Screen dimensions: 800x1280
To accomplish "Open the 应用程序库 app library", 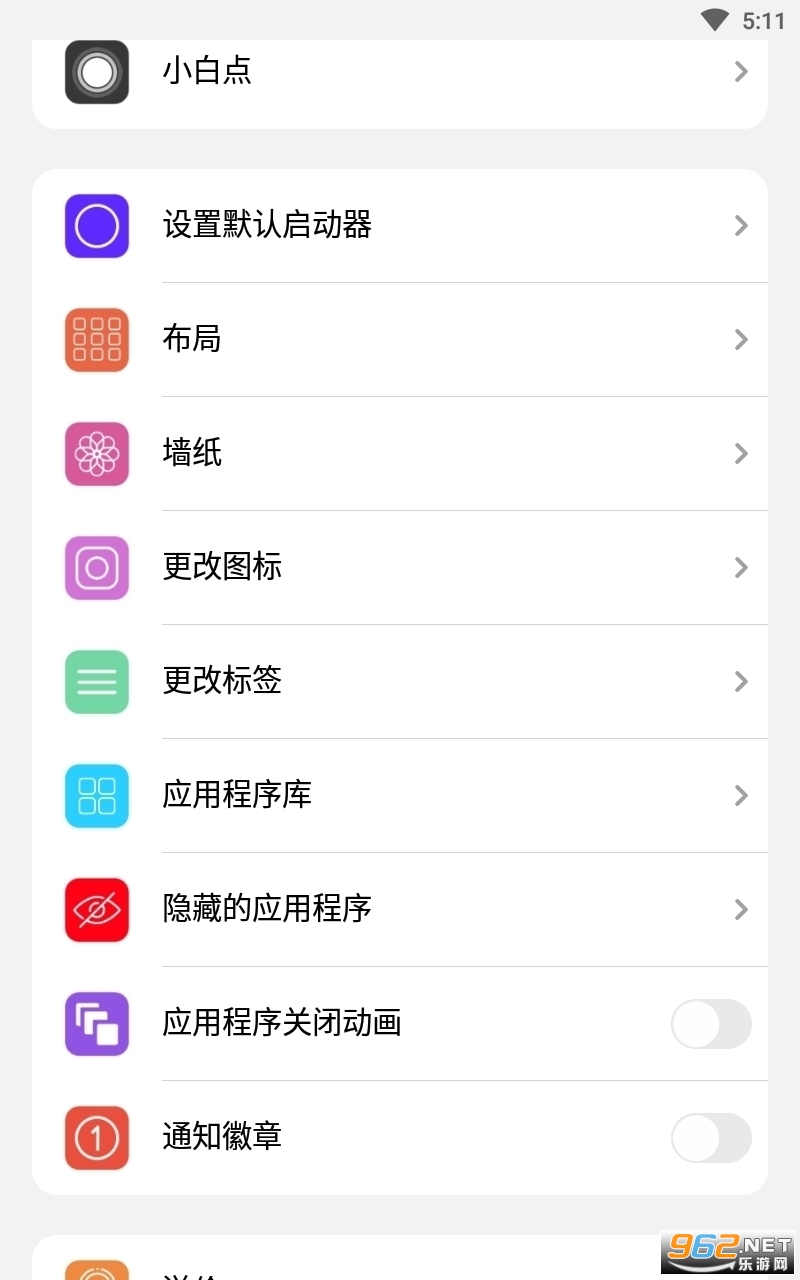I will (400, 795).
